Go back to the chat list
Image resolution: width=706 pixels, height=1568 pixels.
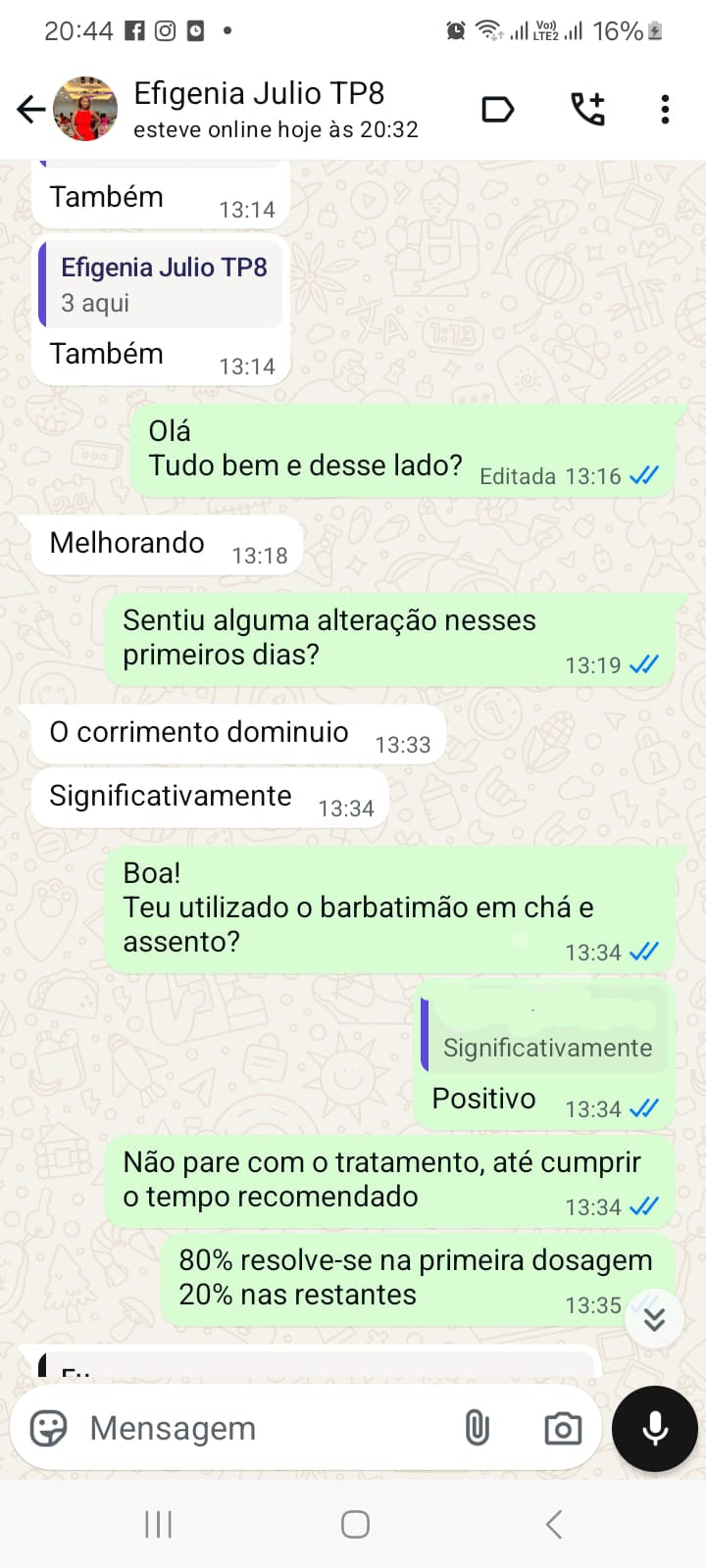click(x=31, y=109)
